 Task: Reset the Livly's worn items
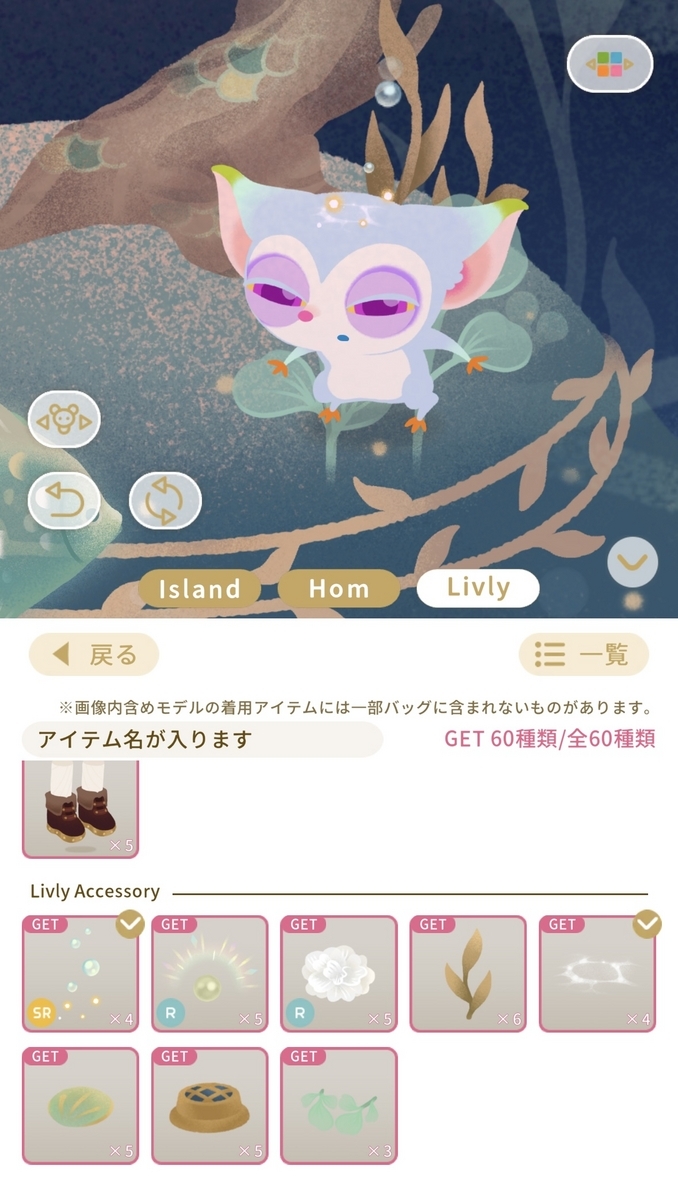click(165, 500)
